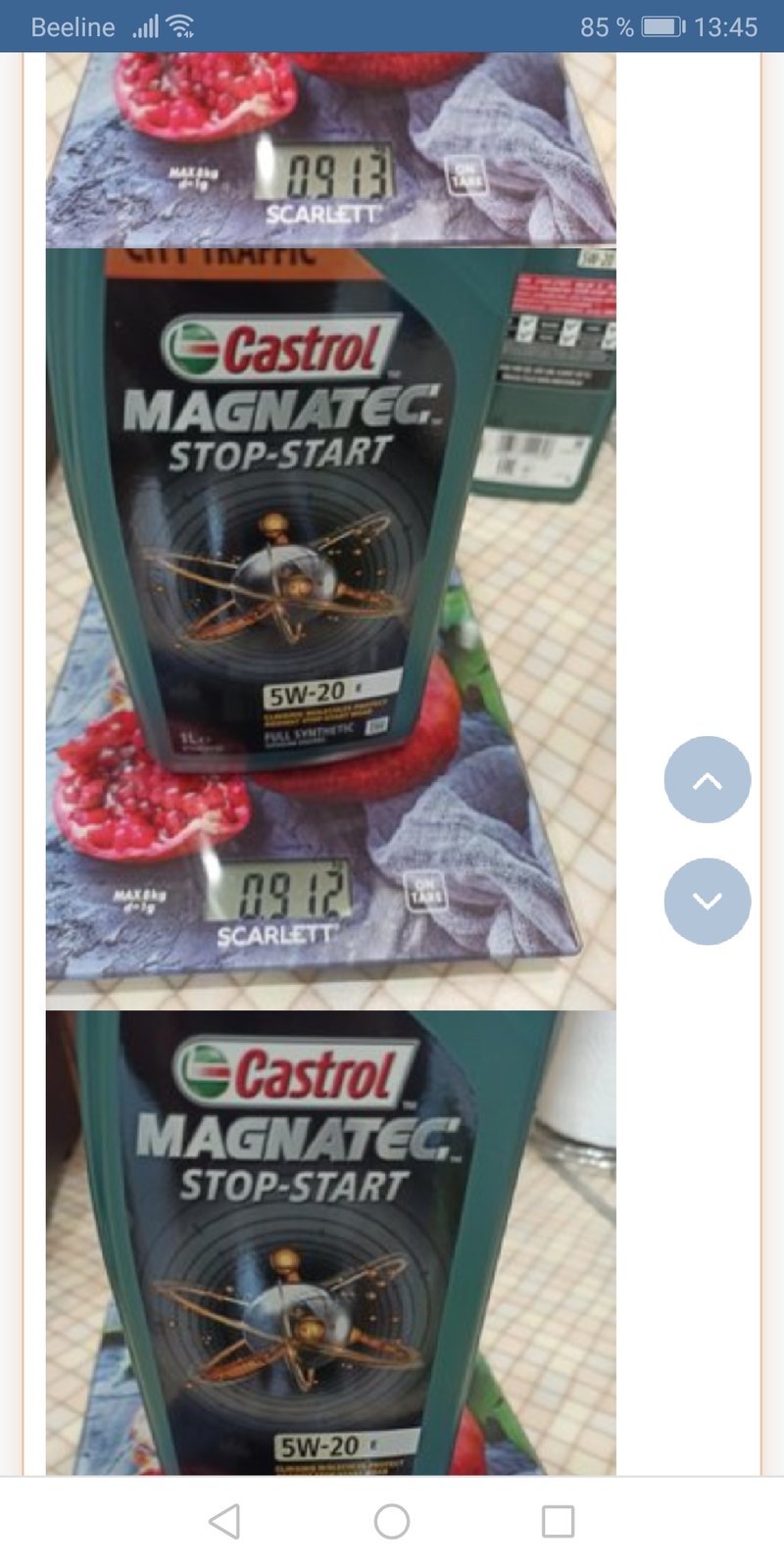This screenshot has width=784, height=1568.
Task: Go to the home screen
Action: click(392, 1521)
